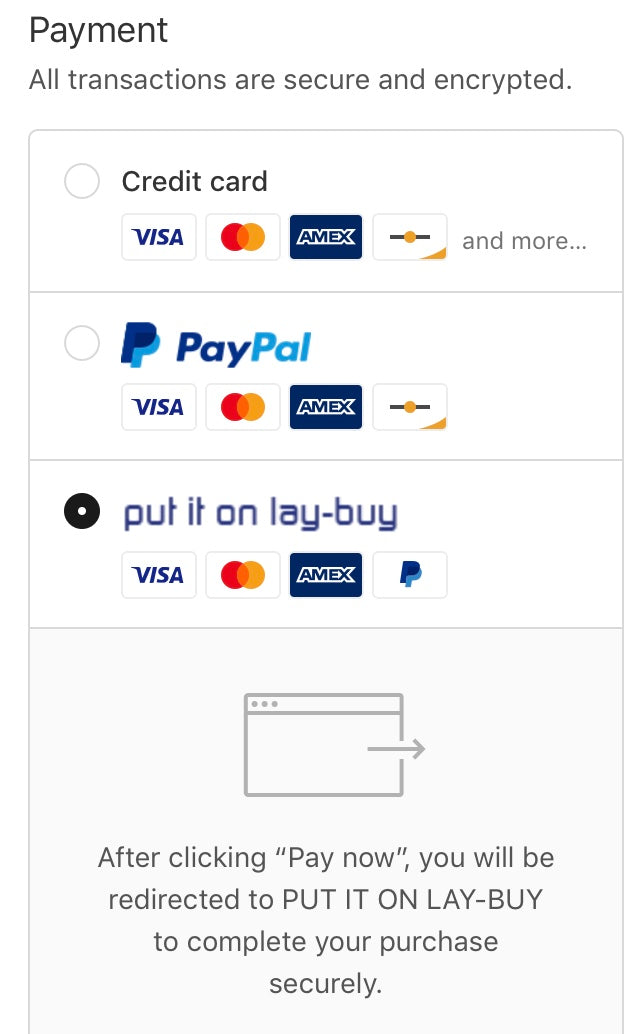
Task: Tap the selected put it on lay-buy radio button
Action: [82, 511]
